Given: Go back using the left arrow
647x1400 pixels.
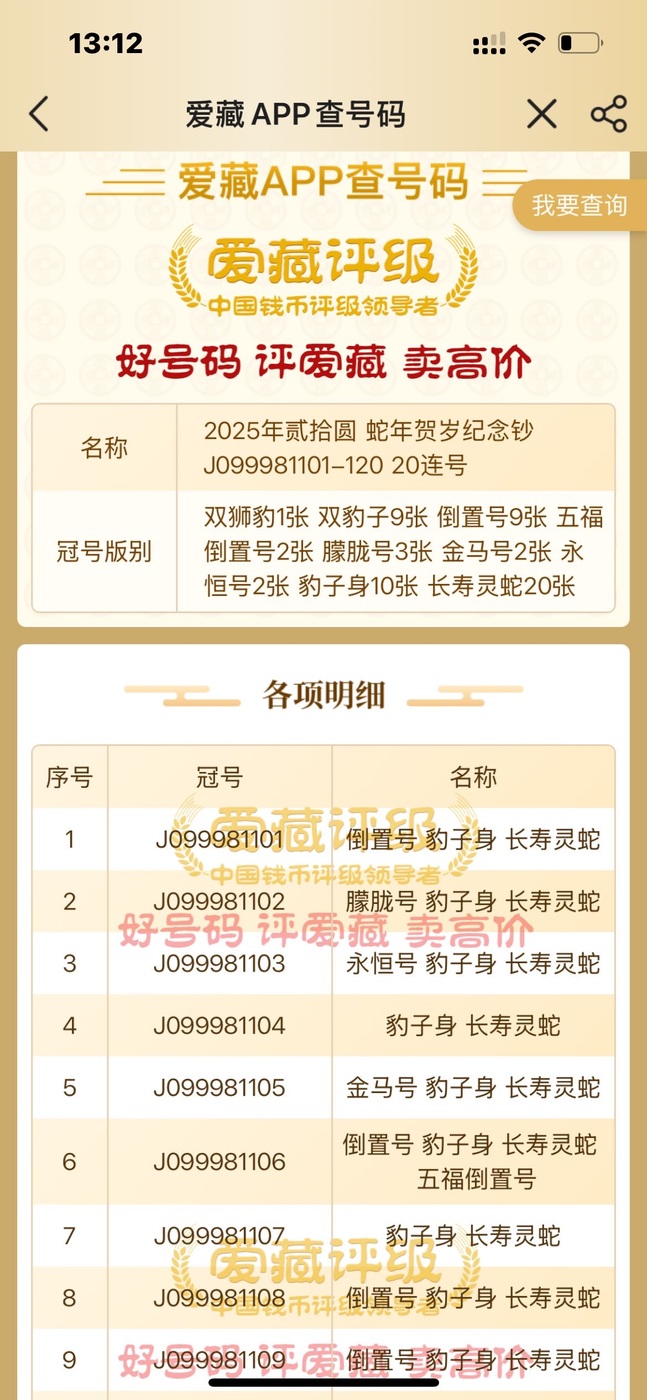Looking at the screenshot, I should point(39,114).
